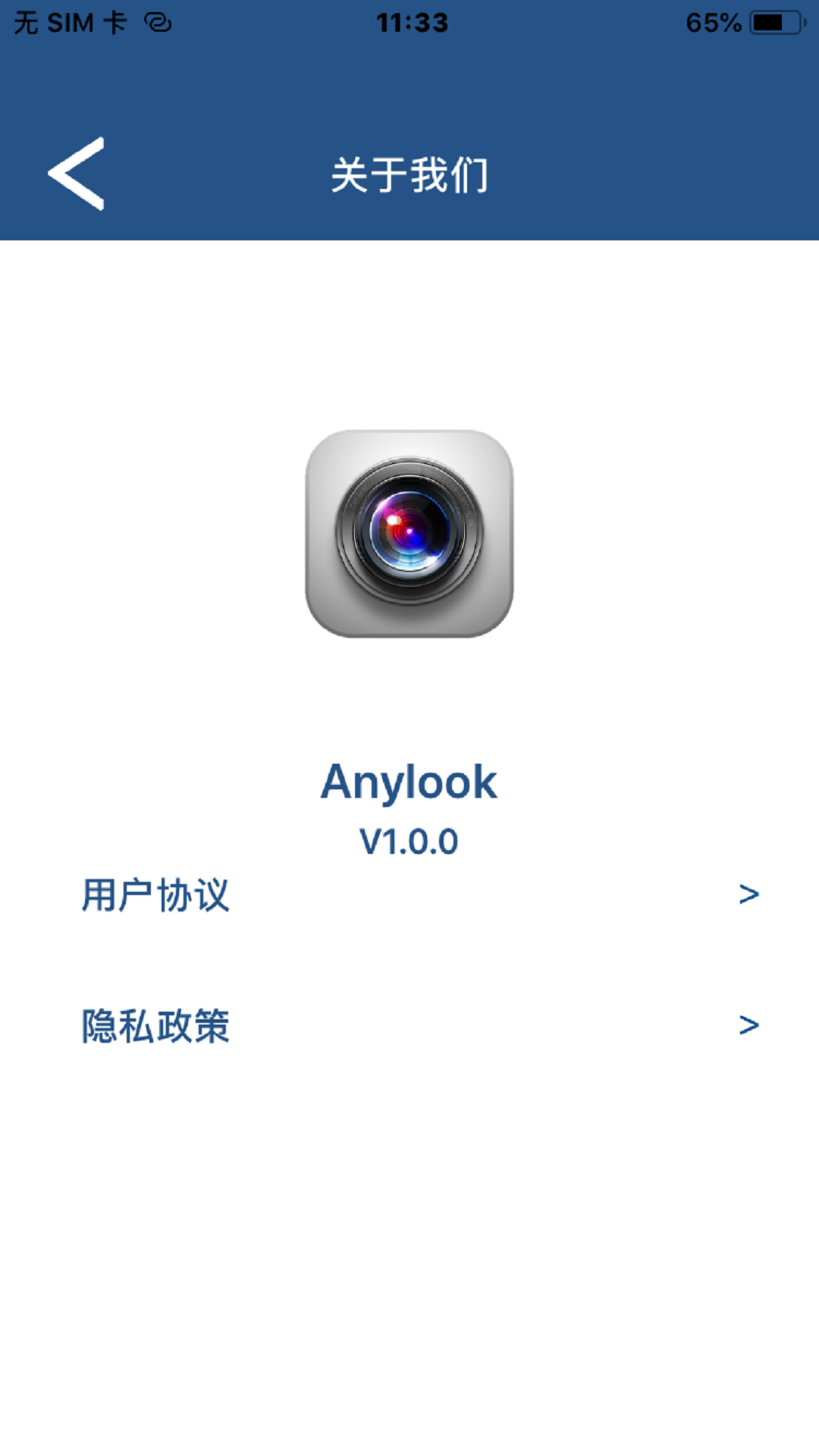Tap the Anylook app name text
This screenshot has width=819, height=1456.
[409, 783]
